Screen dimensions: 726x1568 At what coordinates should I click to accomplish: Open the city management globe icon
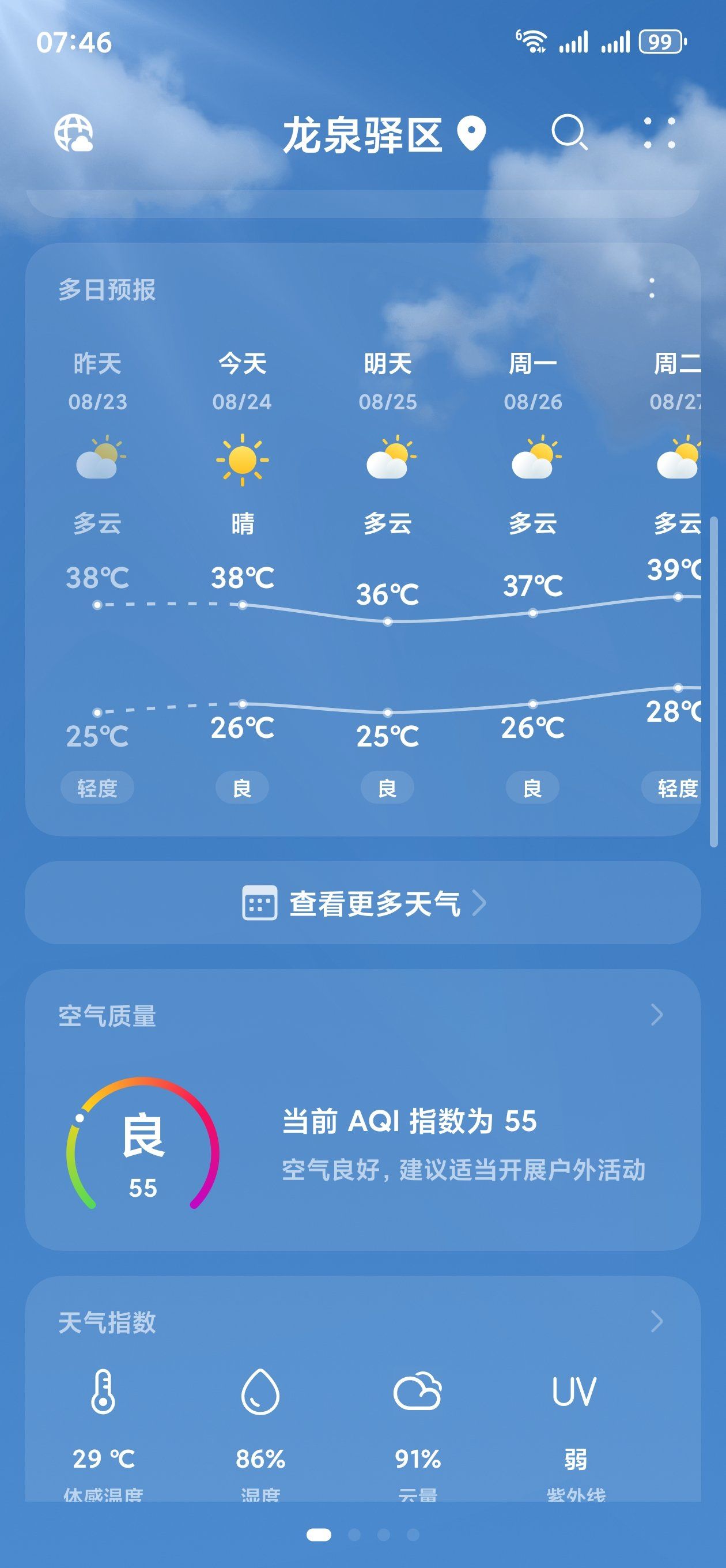[x=74, y=133]
